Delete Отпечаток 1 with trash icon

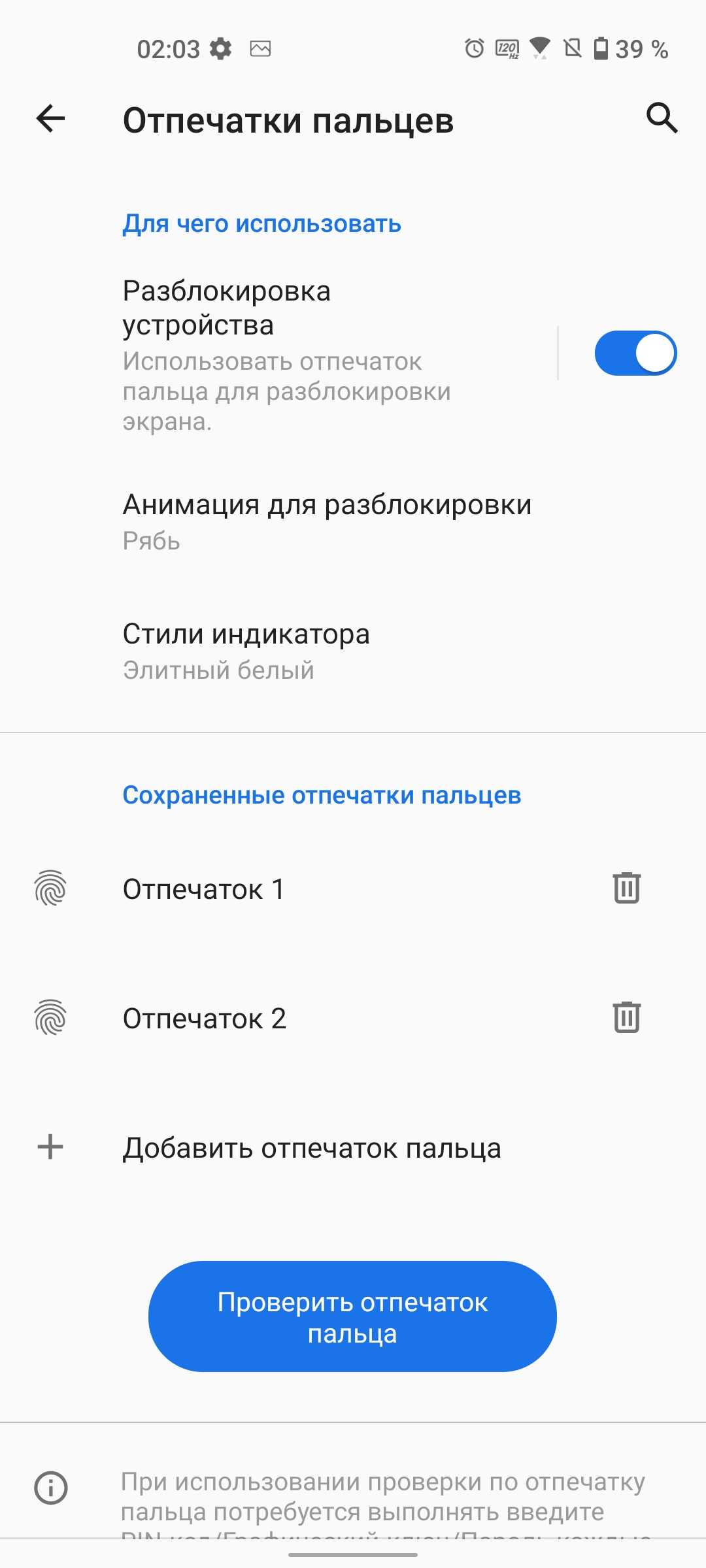click(626, 888)
